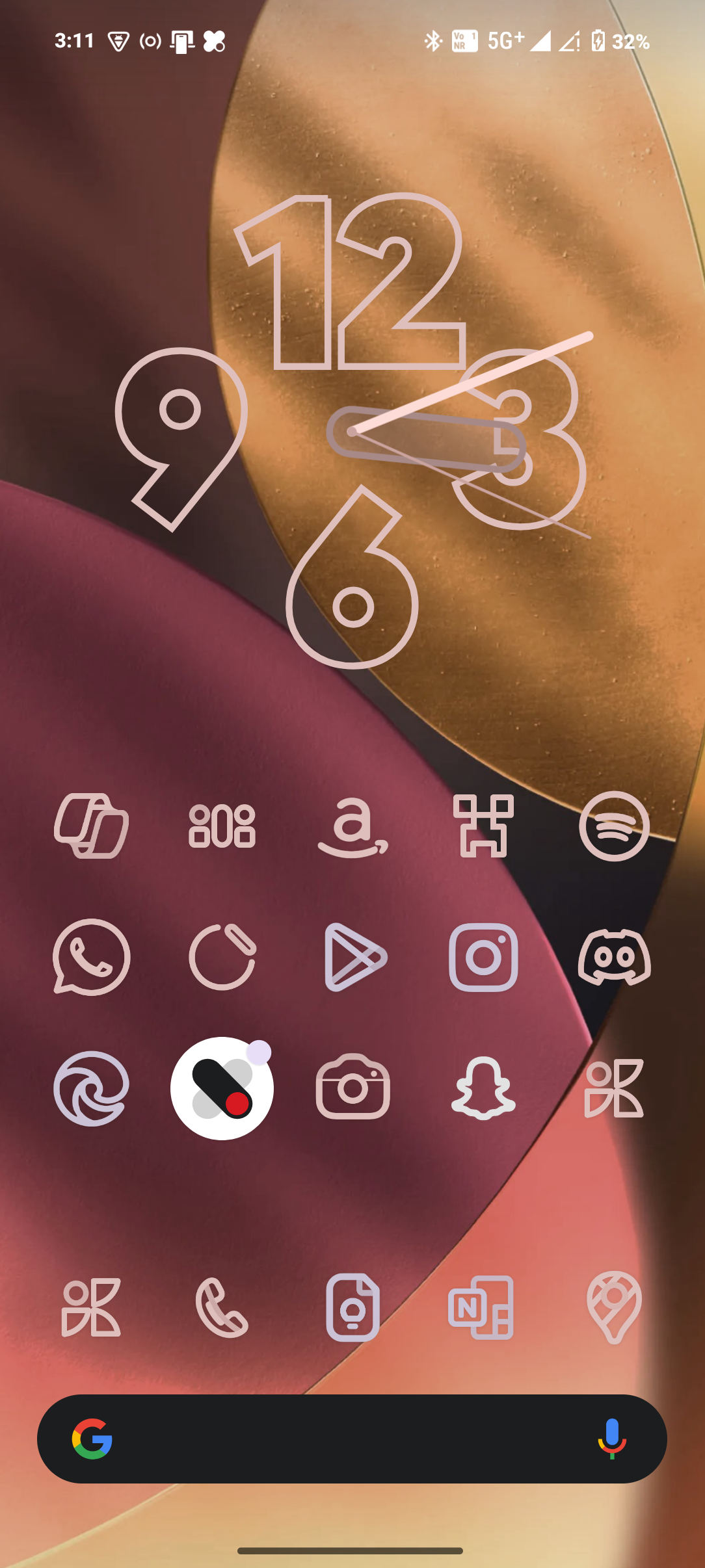Open the Microsoft Copilot app
705x1568 pixels.
click(x=91, y=826)
